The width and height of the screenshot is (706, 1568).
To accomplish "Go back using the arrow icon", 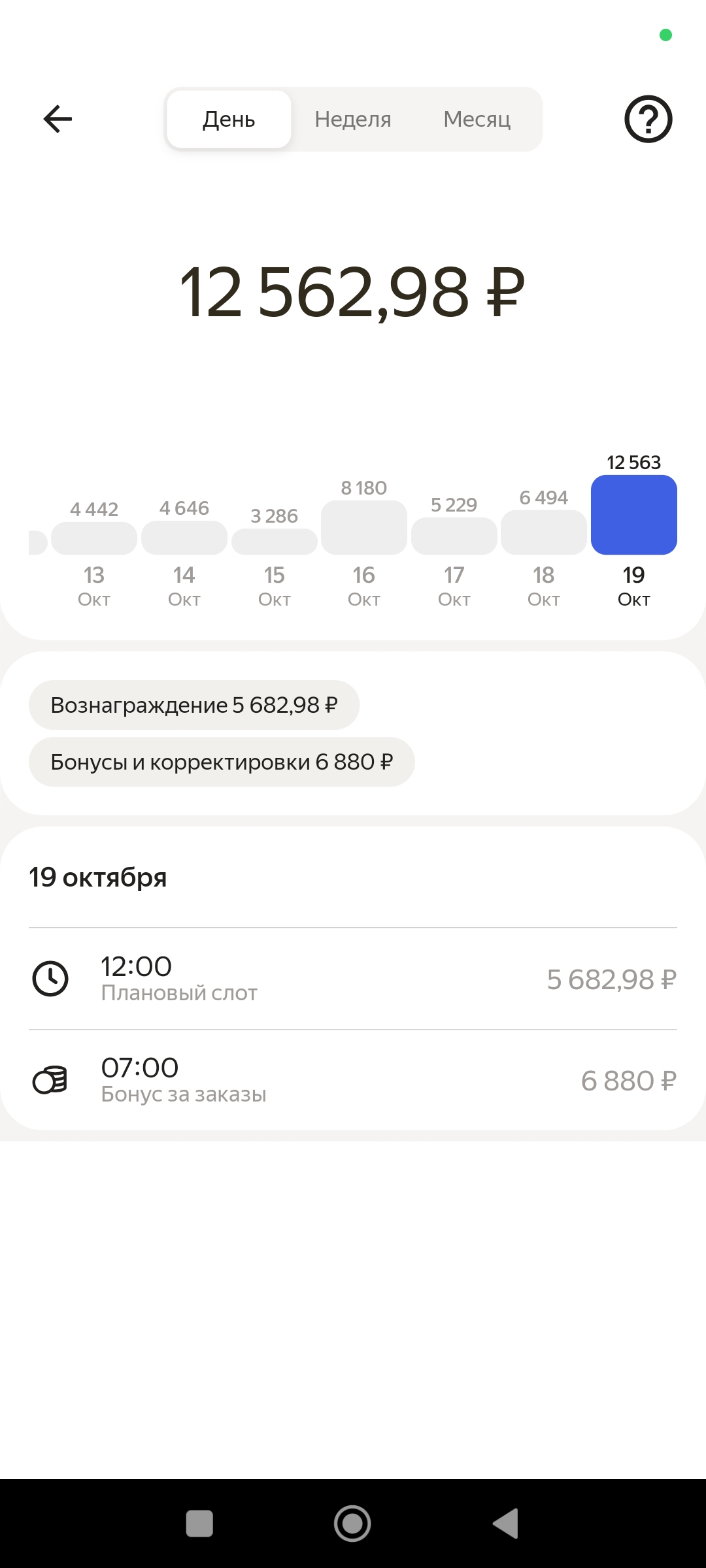I will click(58, 119).
